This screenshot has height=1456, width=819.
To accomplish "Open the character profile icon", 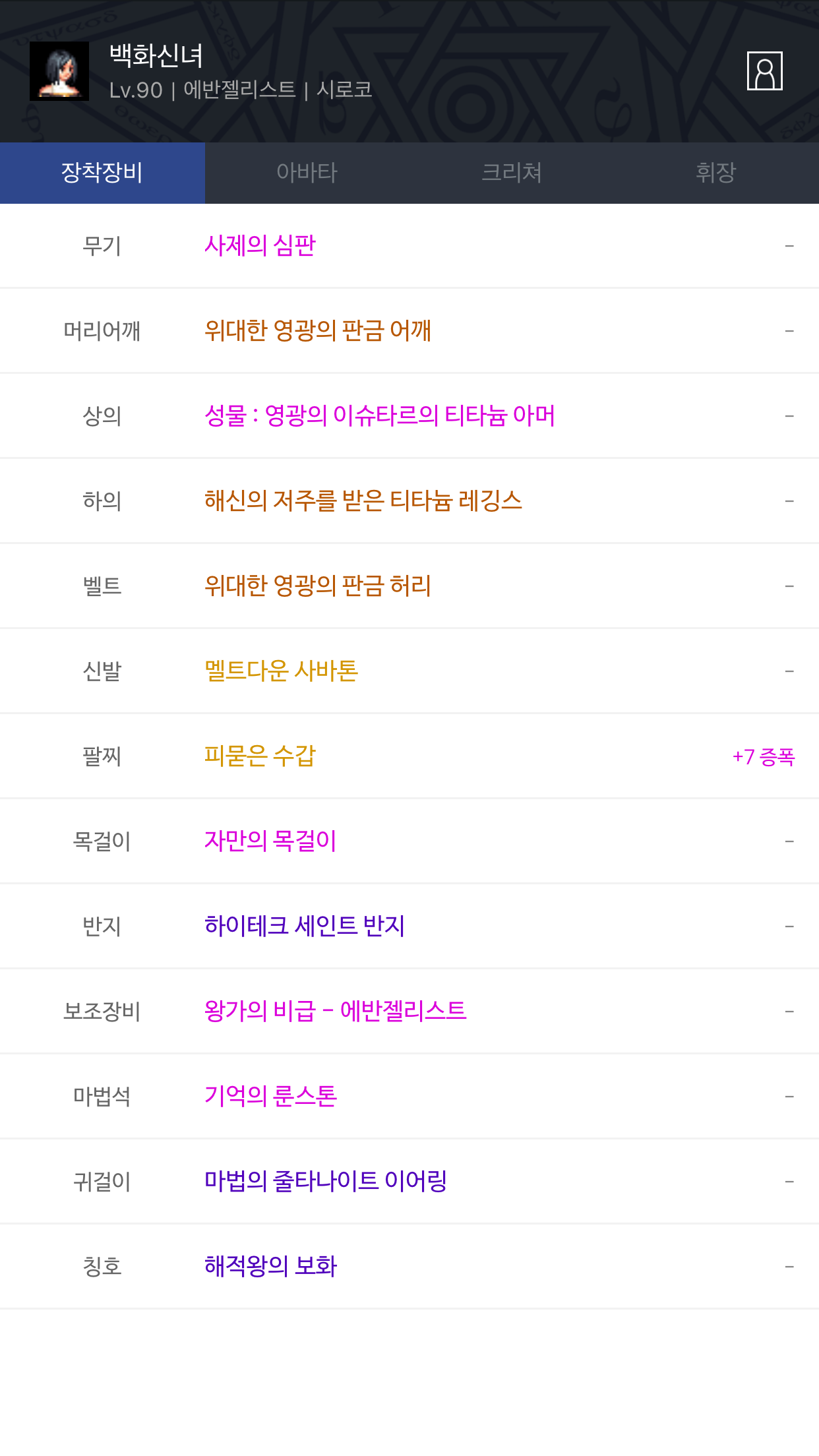I will pyautogui.click(x=764, y=71).
